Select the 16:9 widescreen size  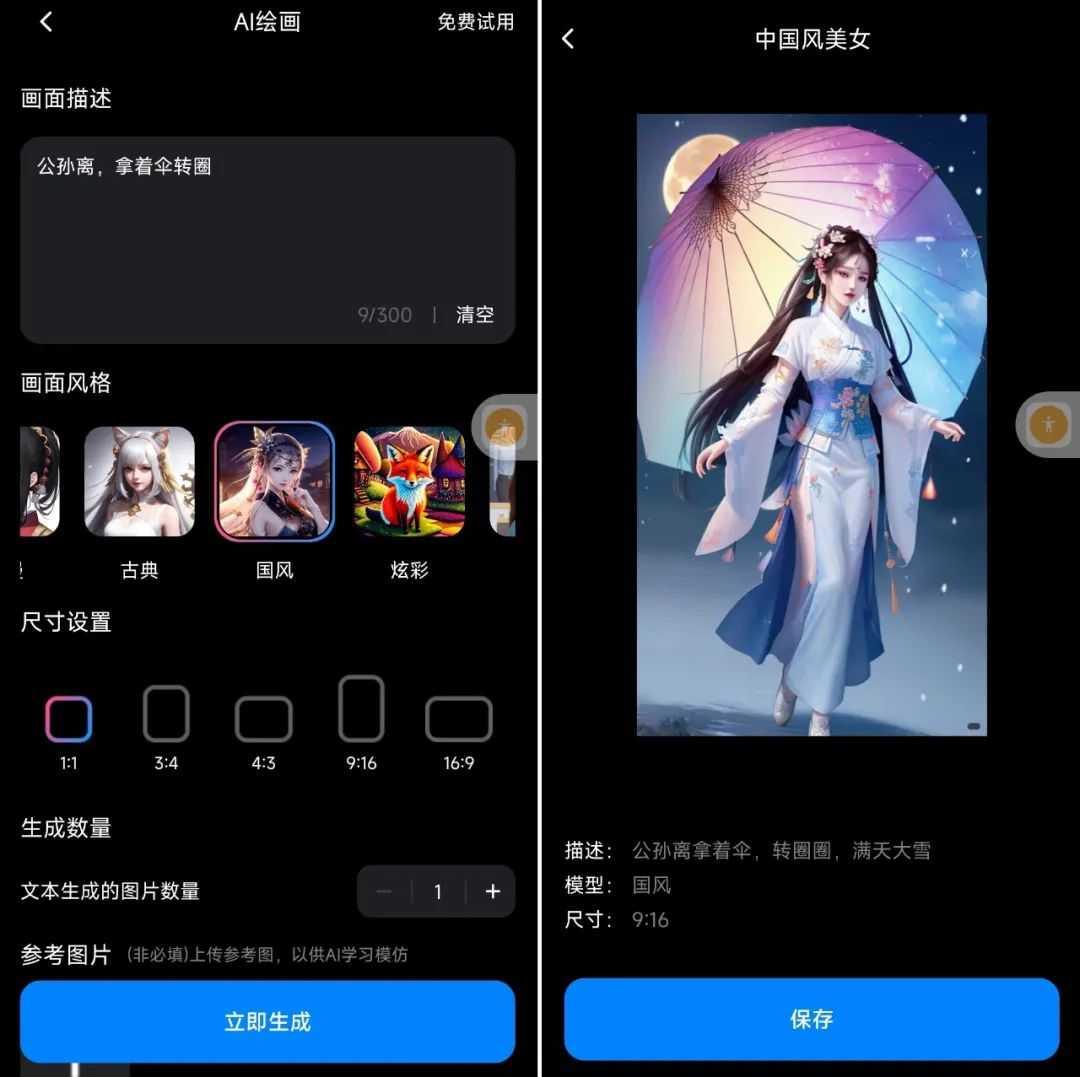coord(459,719)
